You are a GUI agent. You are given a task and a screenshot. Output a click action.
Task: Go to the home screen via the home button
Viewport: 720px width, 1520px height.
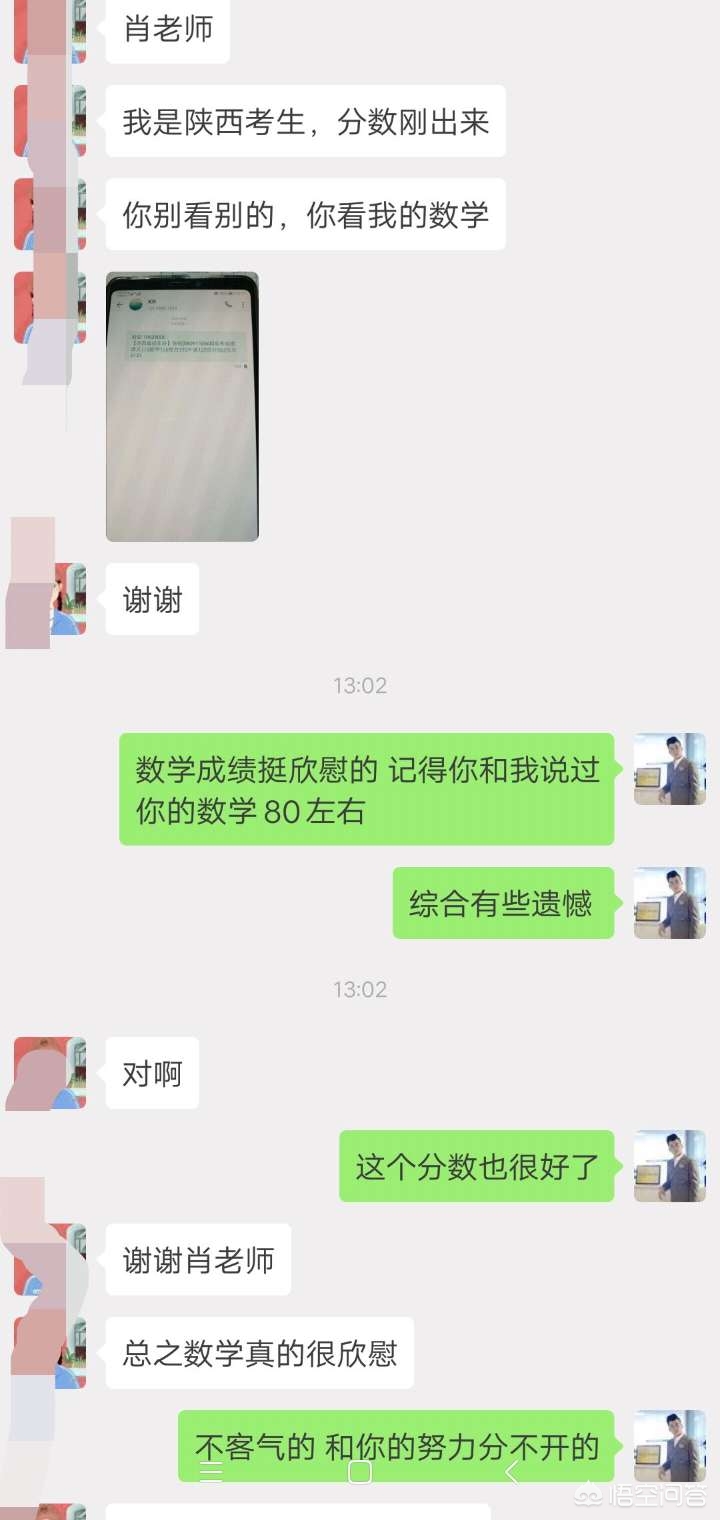pos(360,1471)
